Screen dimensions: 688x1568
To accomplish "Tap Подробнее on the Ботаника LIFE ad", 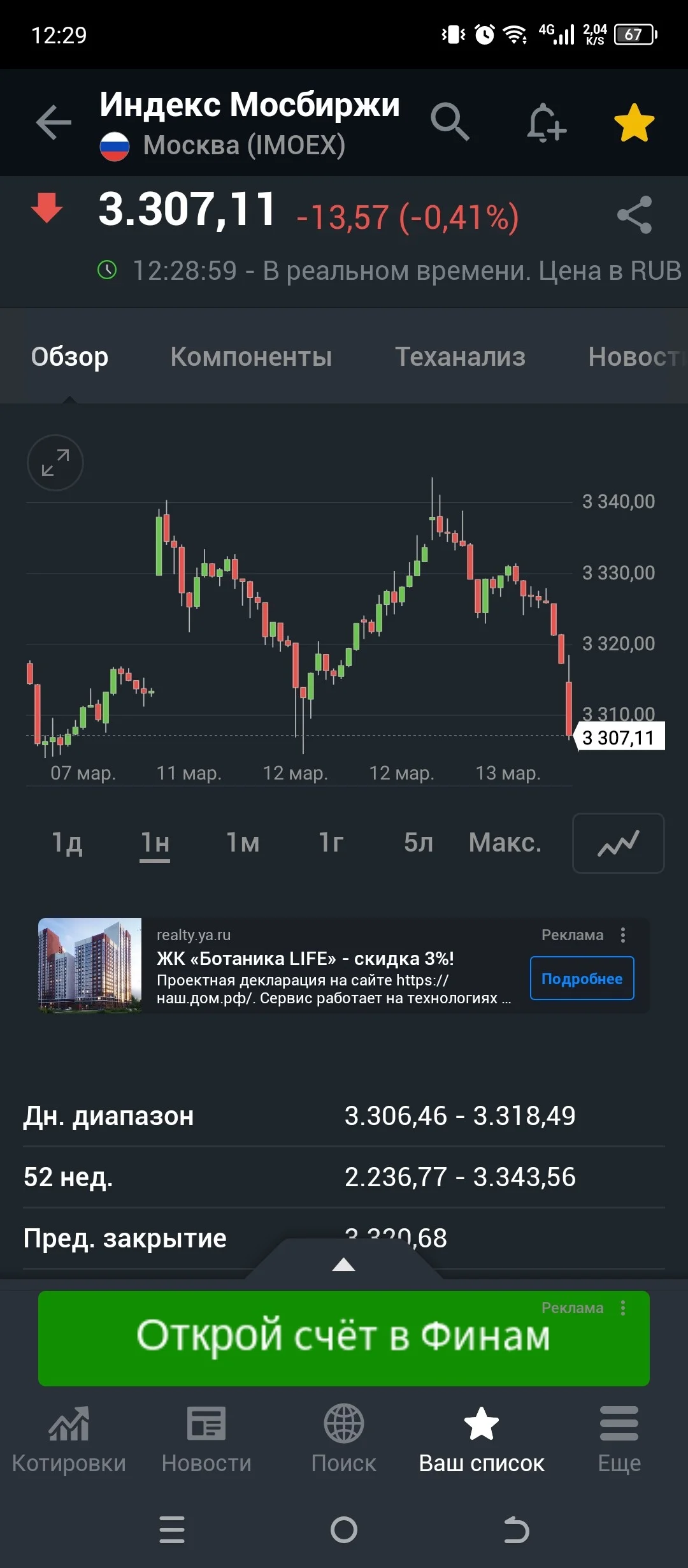I will coord(582,978).
